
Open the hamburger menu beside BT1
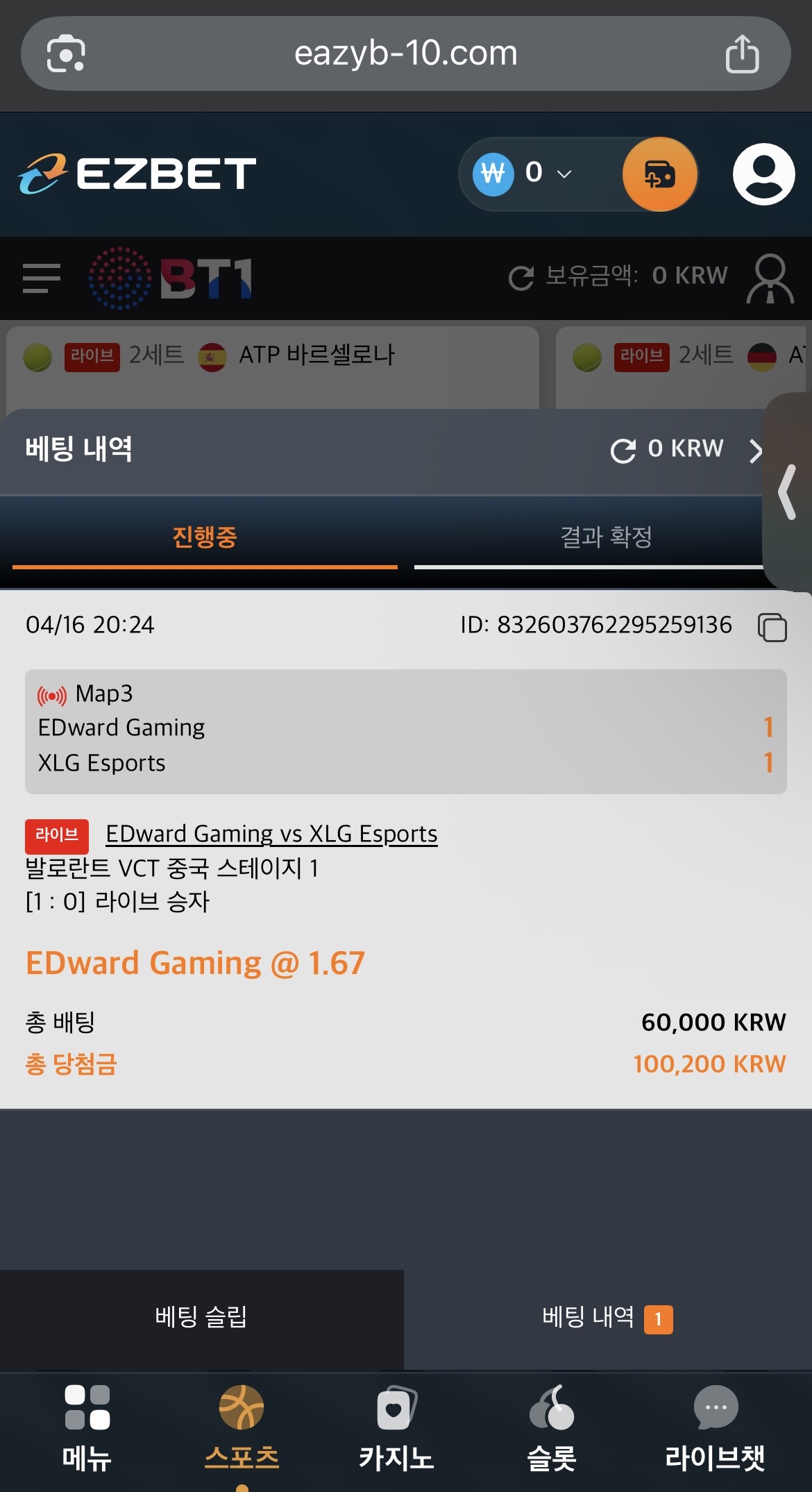pyautogui.click(x=42, y=278)
